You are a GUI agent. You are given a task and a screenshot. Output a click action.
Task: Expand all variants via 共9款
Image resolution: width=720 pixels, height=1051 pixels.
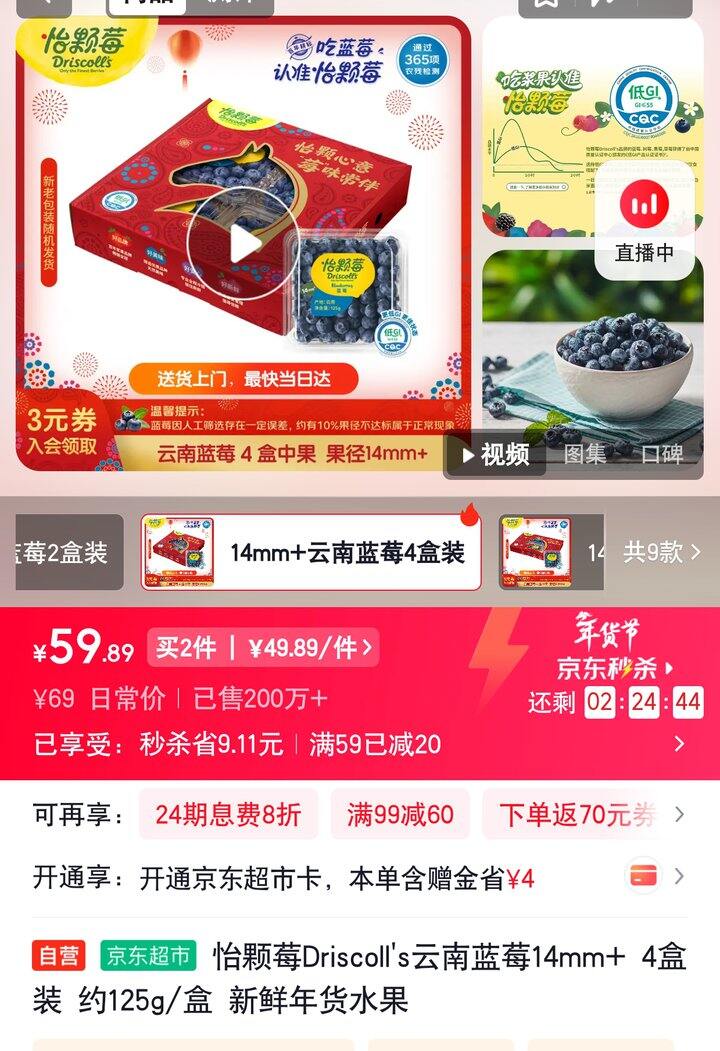tap(662, 553)
